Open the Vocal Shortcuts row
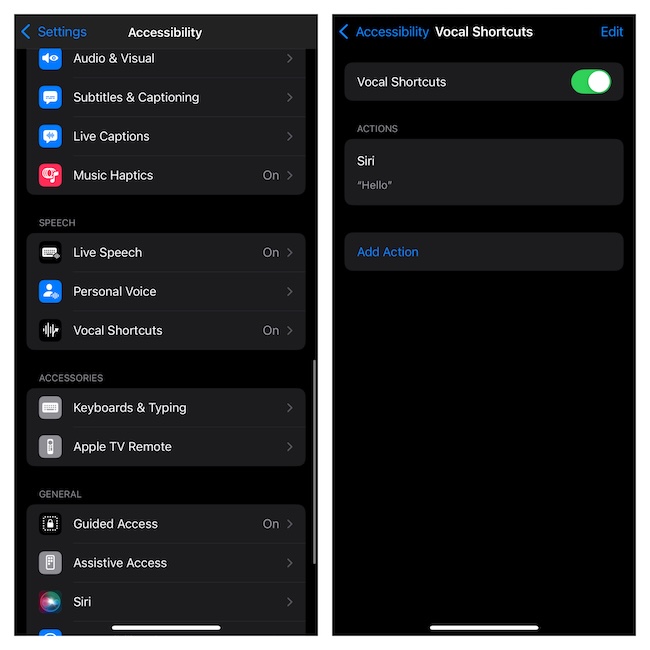The width and height of the screenshot is (650, 650). pos(165,330)
